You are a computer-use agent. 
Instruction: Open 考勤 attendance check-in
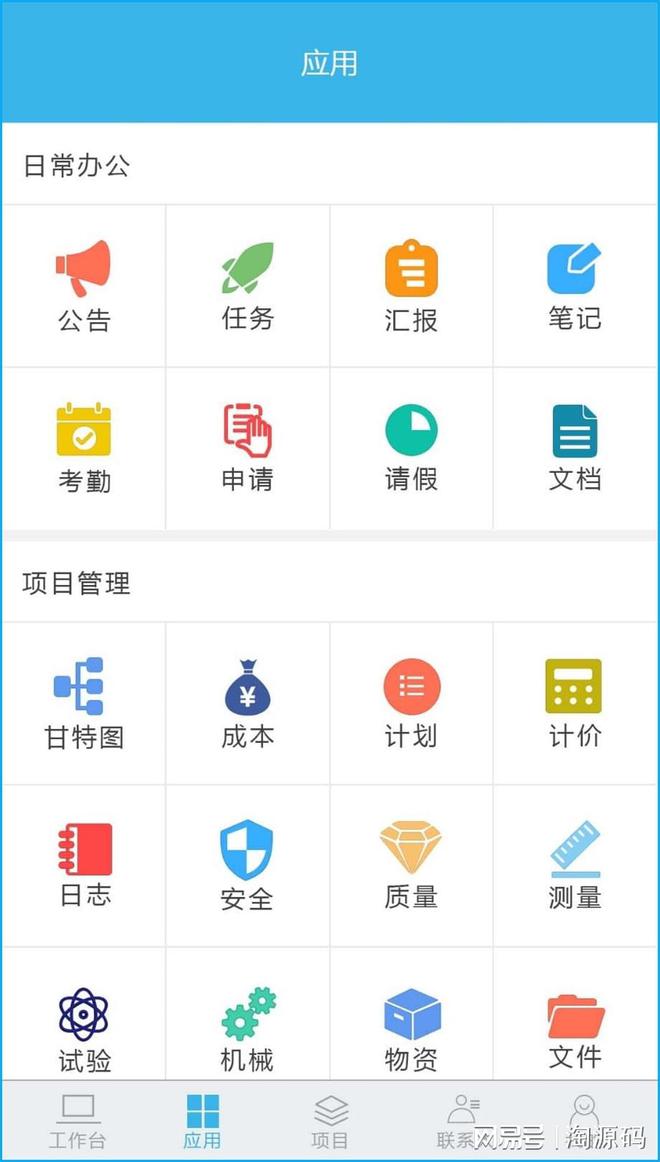click(84, 448)
